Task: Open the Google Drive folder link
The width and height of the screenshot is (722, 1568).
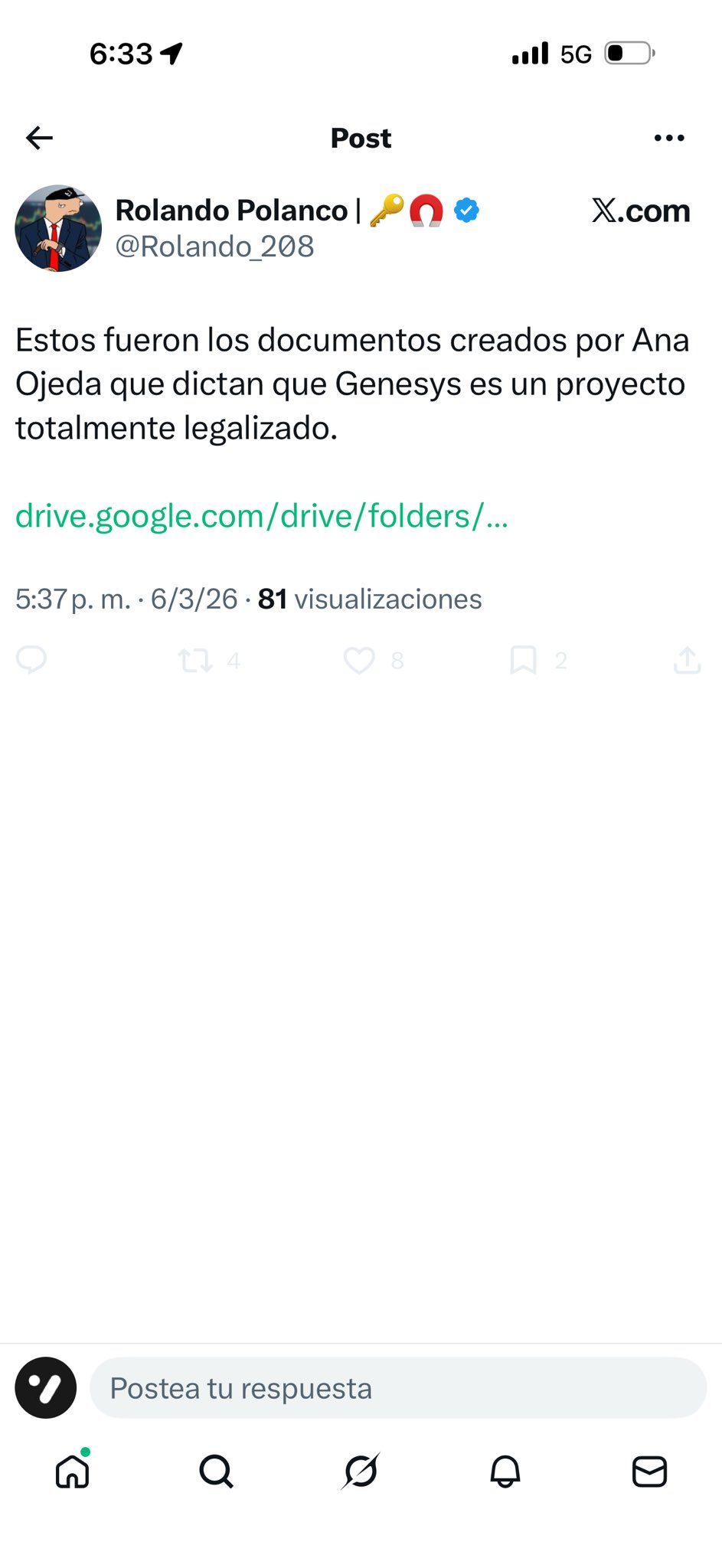Action: (261, 516)
